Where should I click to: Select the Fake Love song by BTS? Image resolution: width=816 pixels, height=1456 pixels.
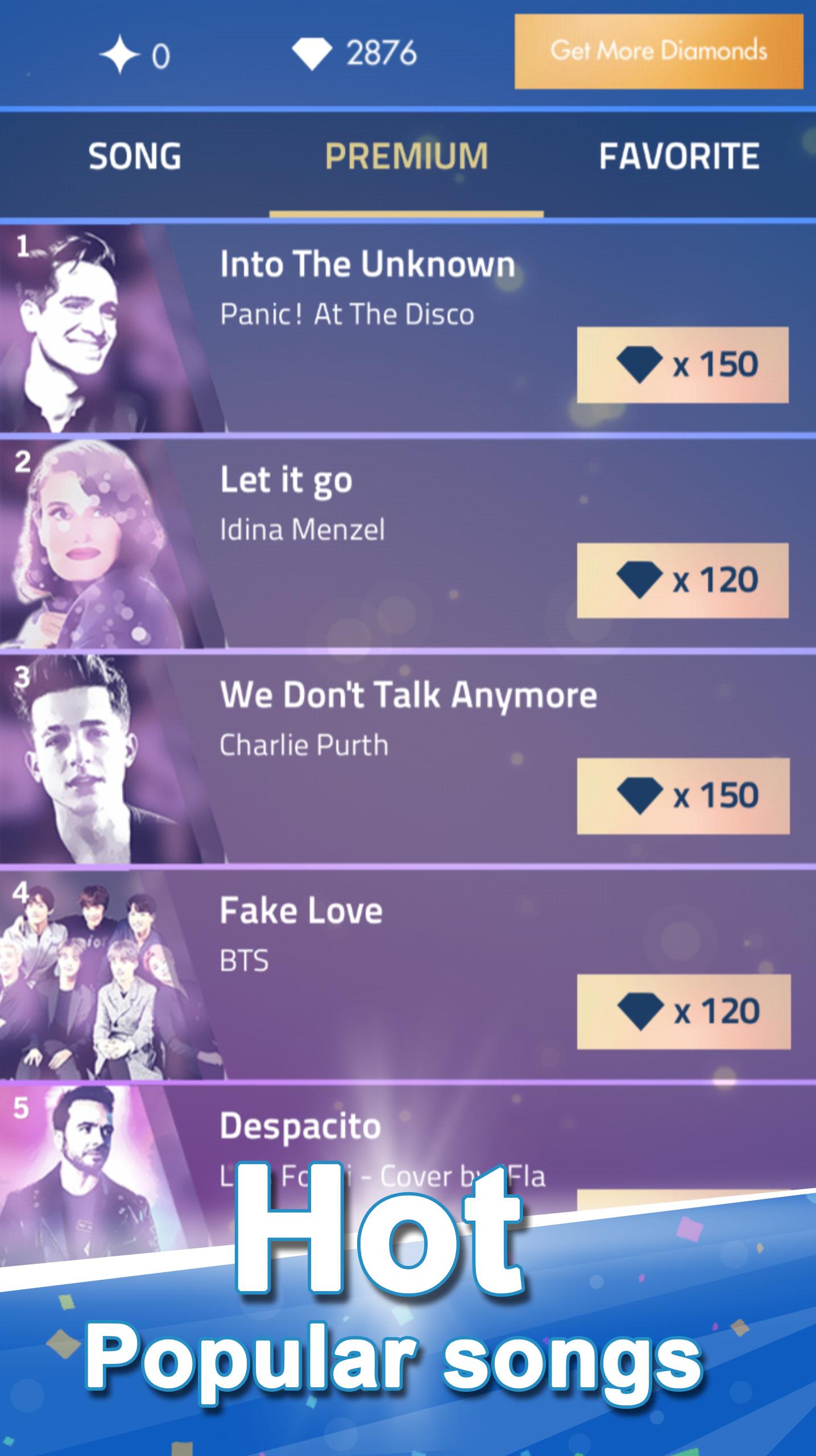click(408, 975)
